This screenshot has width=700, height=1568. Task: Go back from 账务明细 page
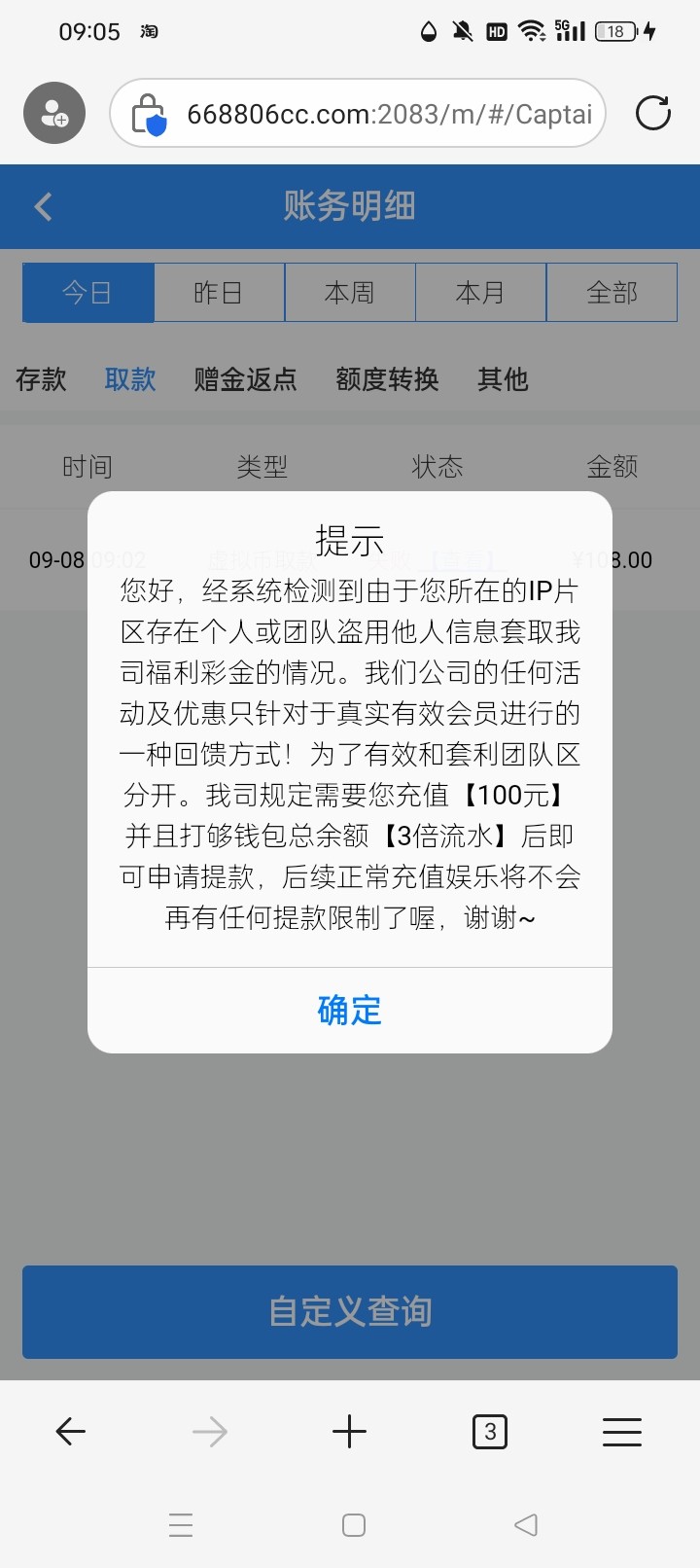coord(43,206)
